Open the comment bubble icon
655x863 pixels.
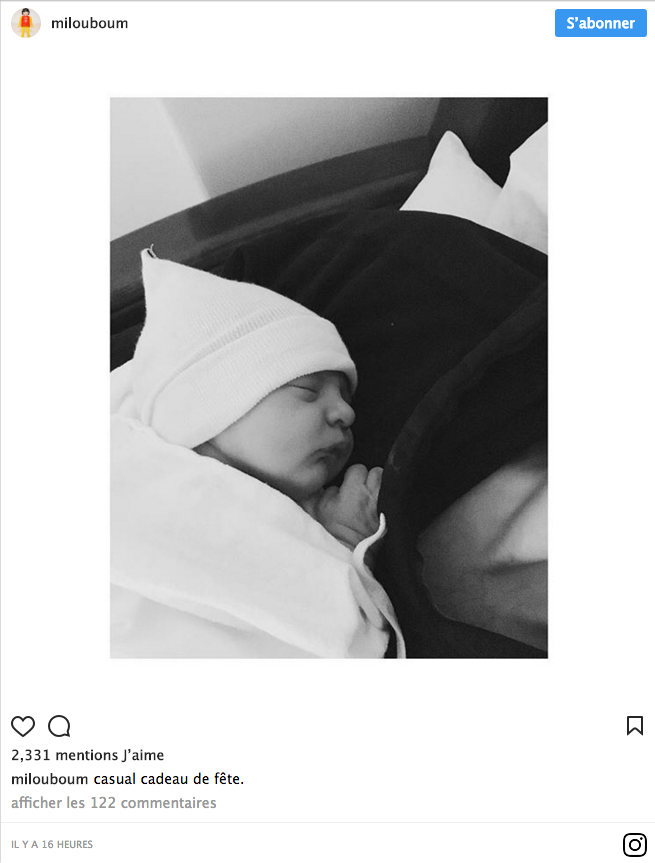[x=59, y=726]
